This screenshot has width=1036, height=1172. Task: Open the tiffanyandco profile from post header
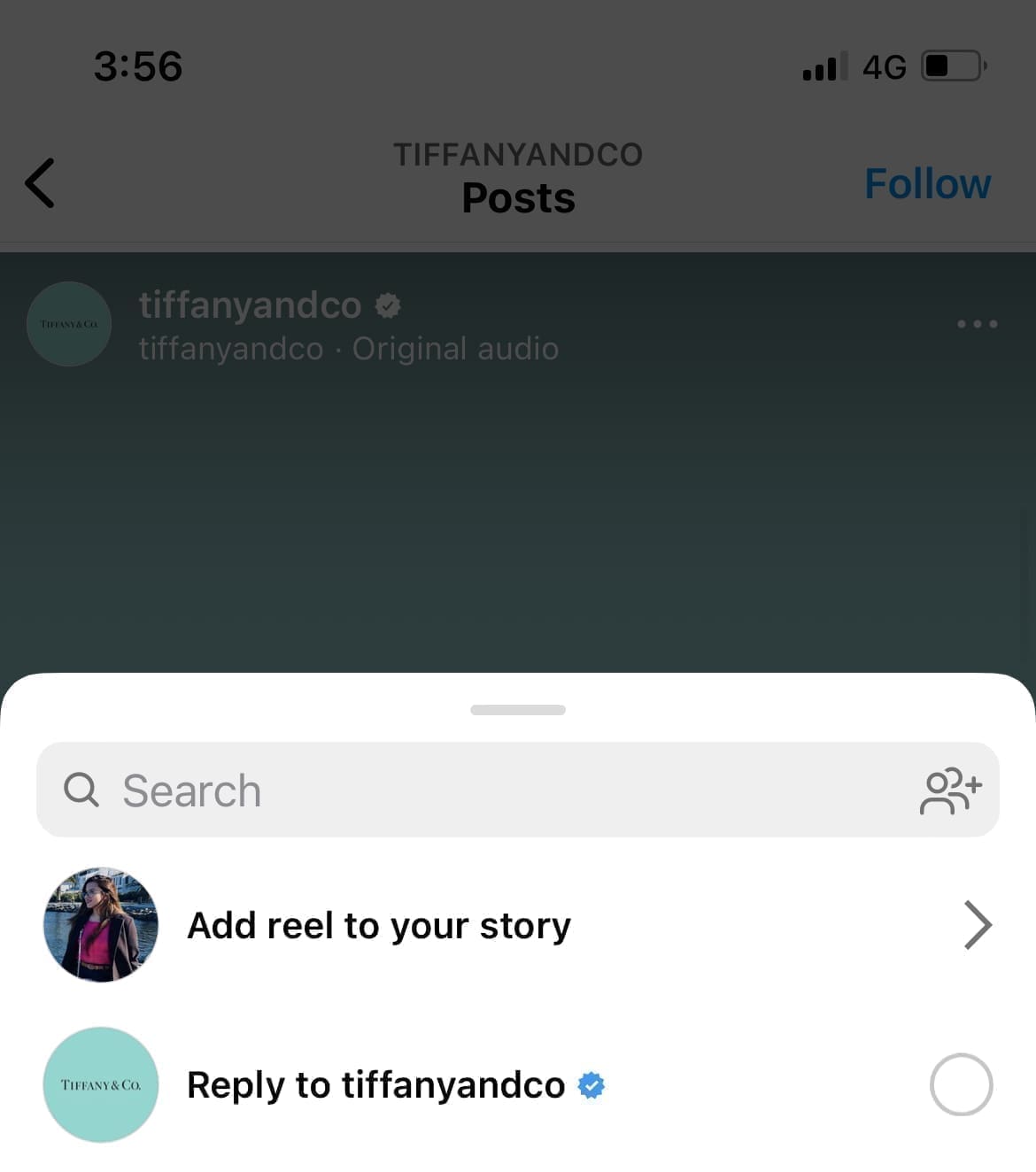click(250, 305)
